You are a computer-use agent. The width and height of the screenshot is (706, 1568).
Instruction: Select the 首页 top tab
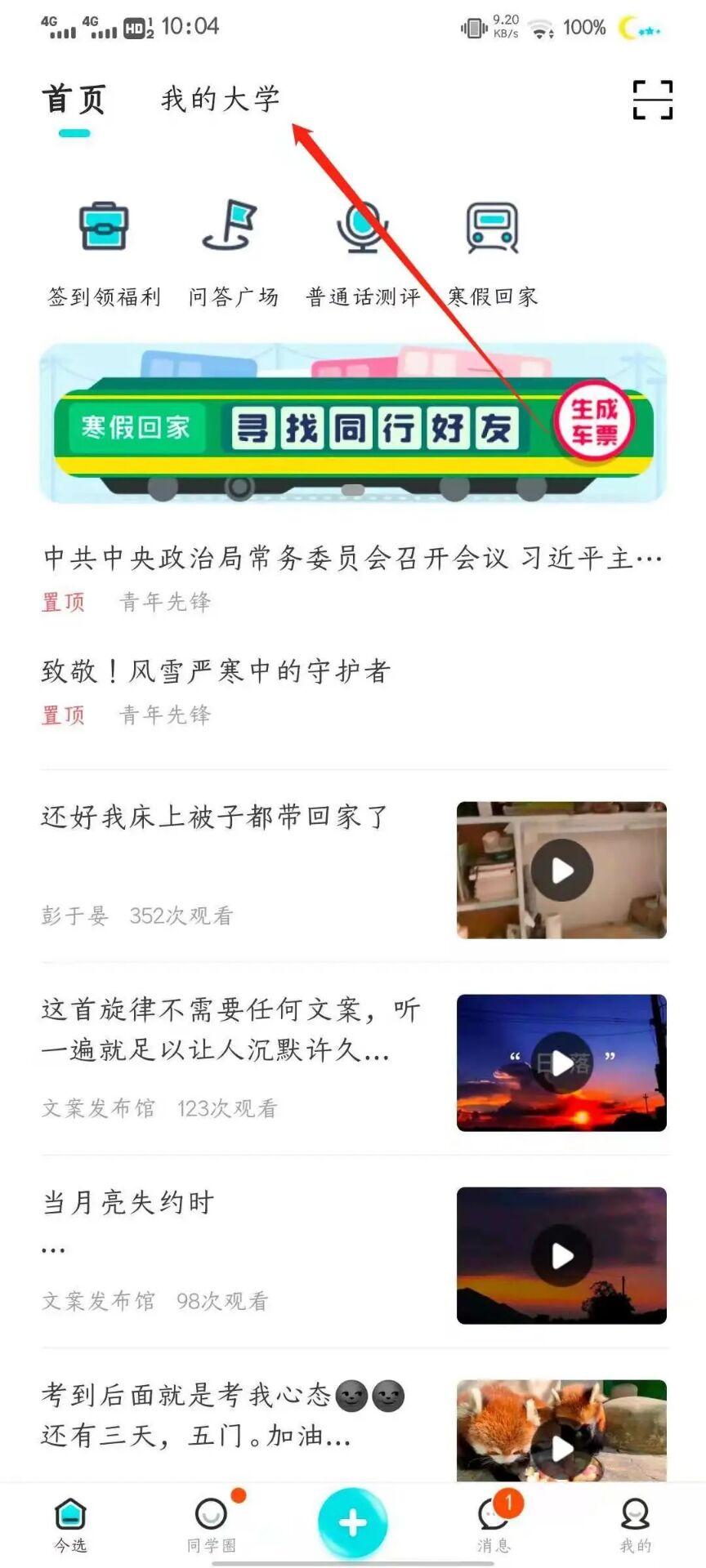point(74,100)
